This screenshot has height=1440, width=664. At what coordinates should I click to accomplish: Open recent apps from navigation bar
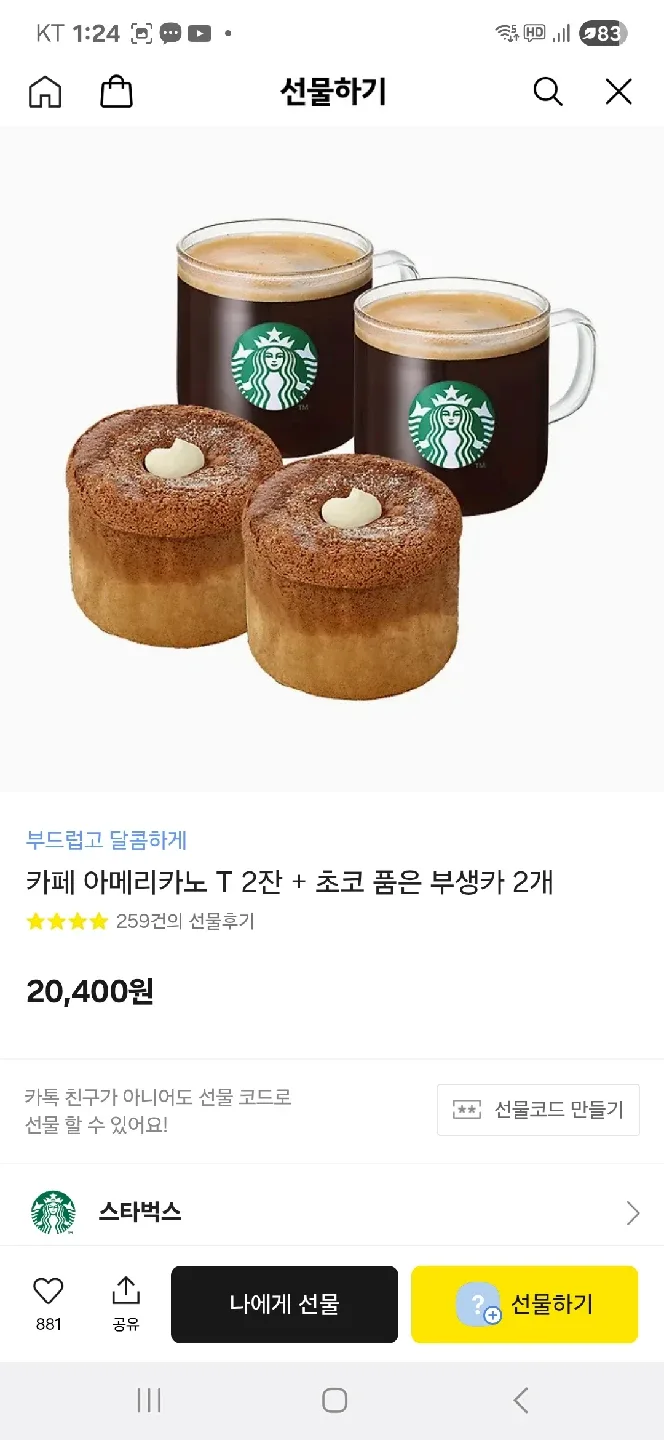148,1400
